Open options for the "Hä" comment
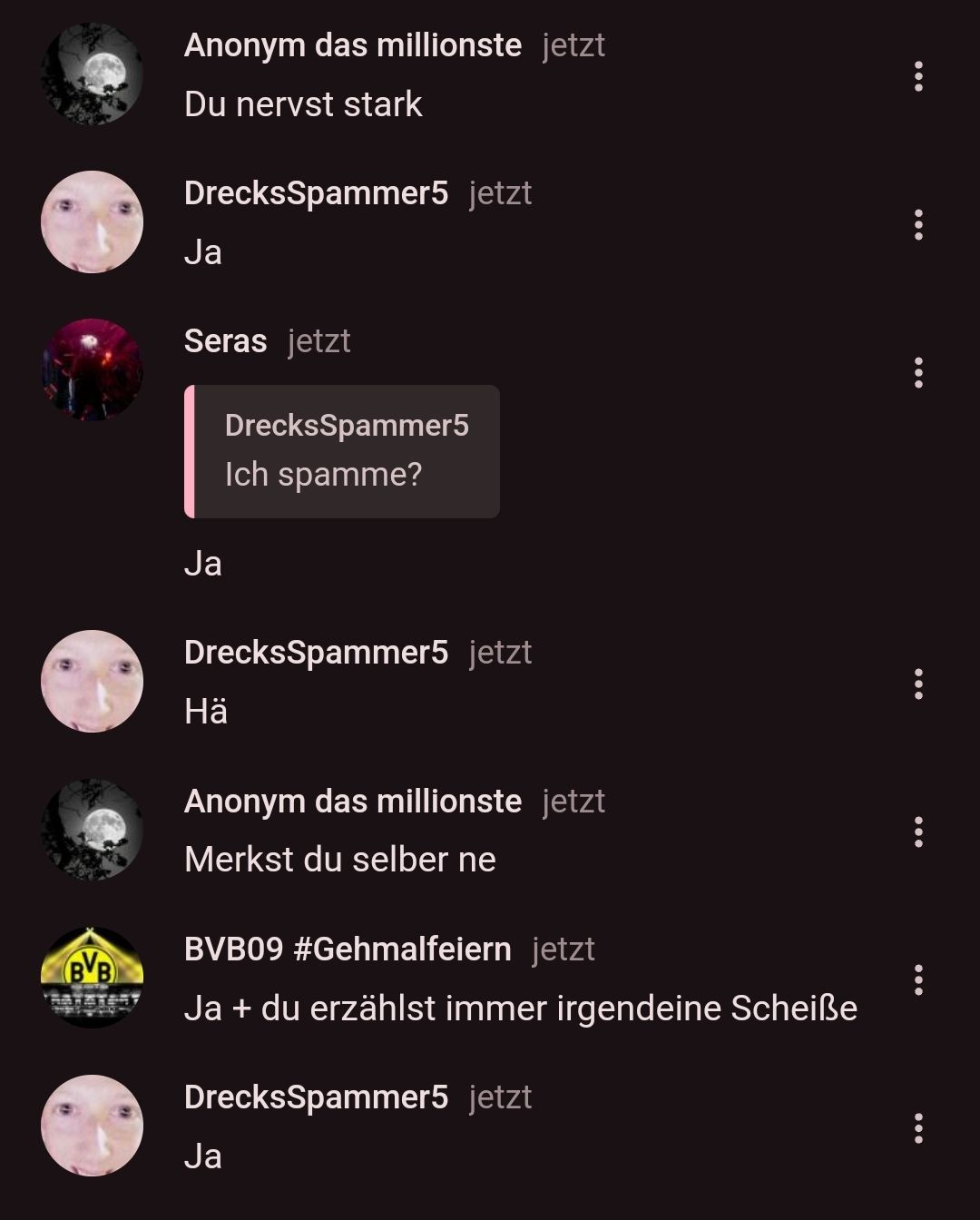The height and width of the screenshot is (1220, 980). pos(918,684)
